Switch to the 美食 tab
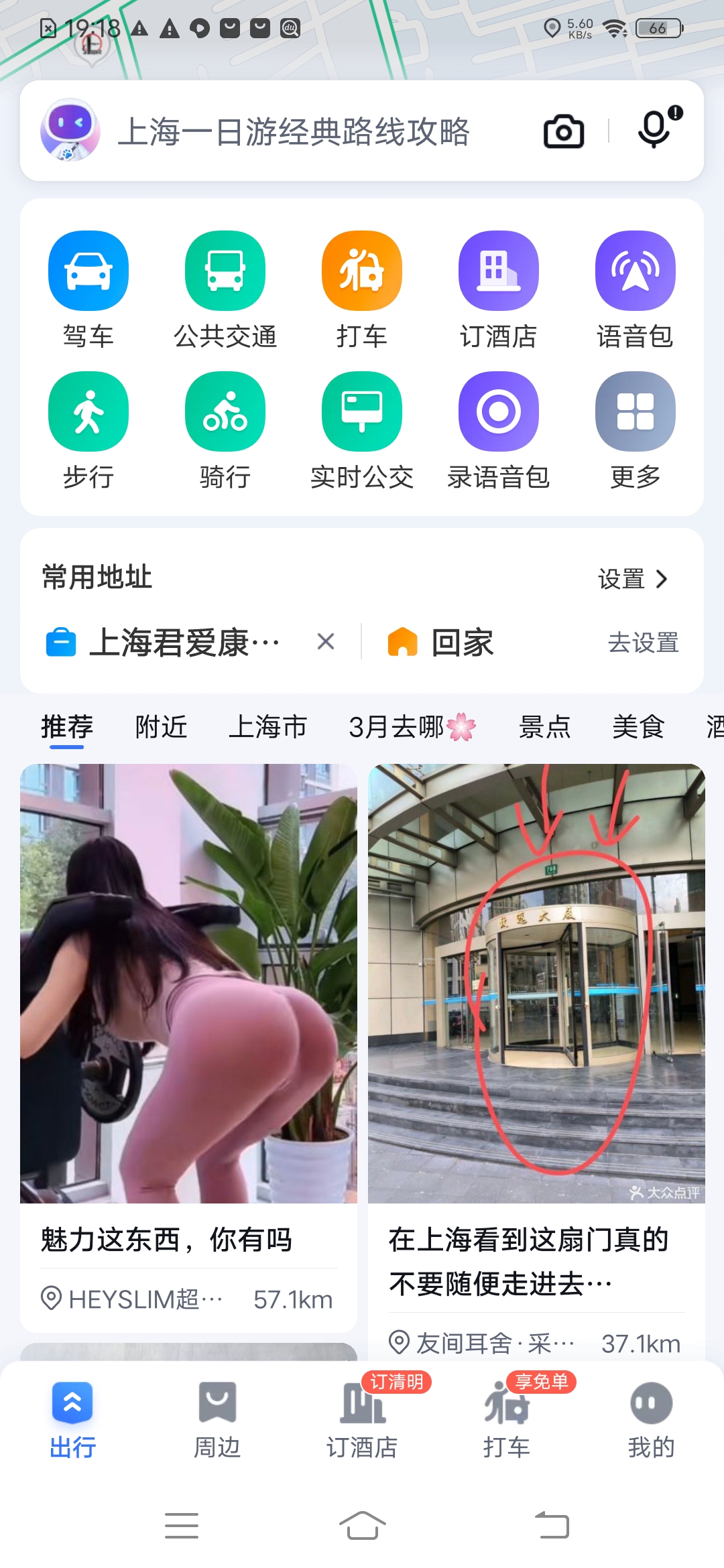 coord(638,726)
